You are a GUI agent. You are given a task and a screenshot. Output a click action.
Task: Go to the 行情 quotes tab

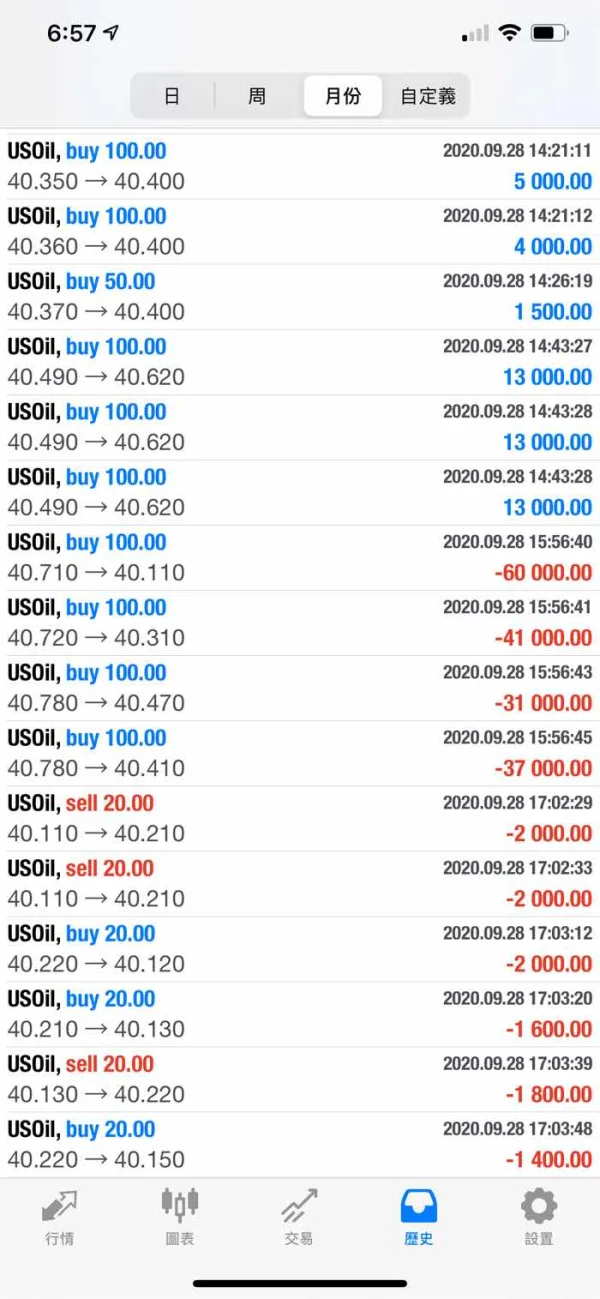pos(59,1215)
